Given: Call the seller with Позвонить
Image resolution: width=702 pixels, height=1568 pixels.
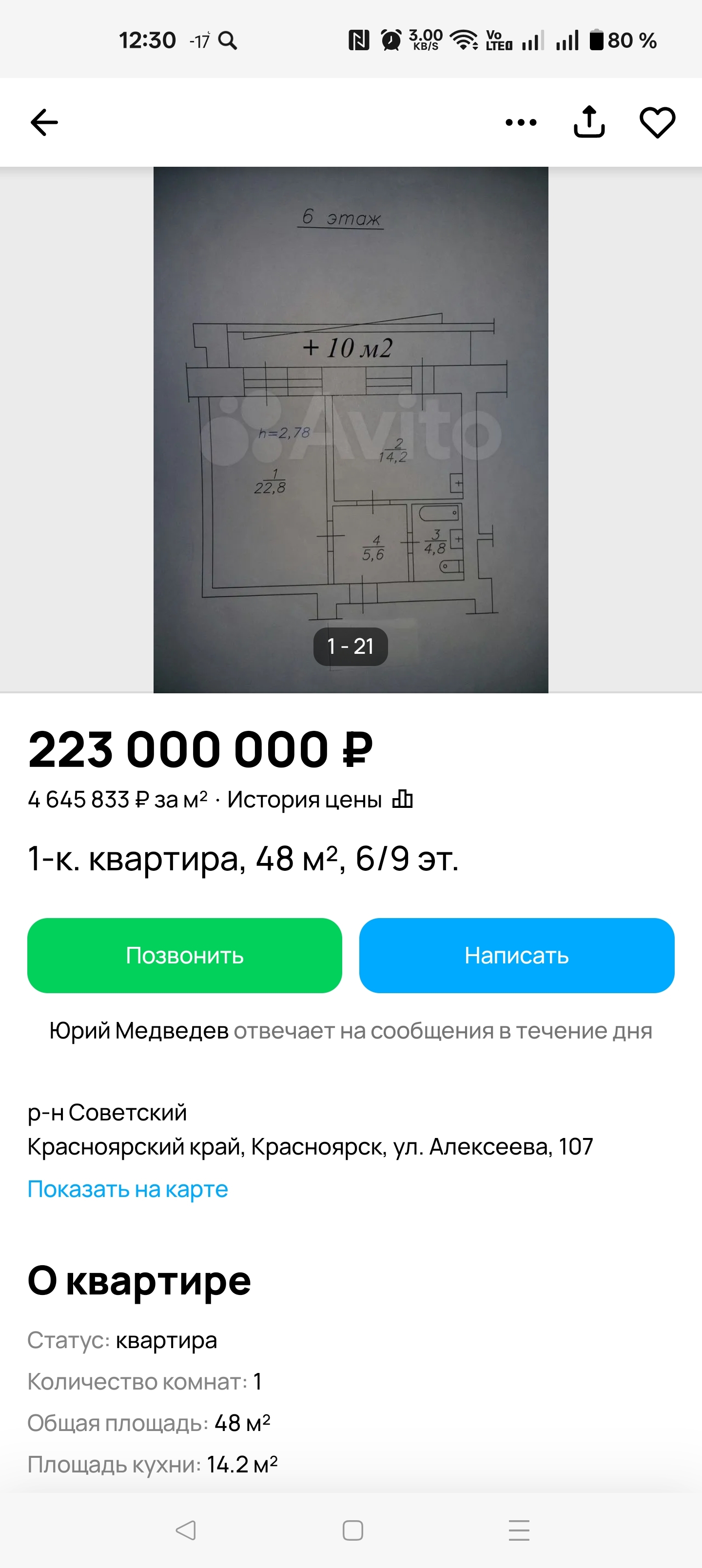Looking at the screenshot, I should tap(184, 955).
